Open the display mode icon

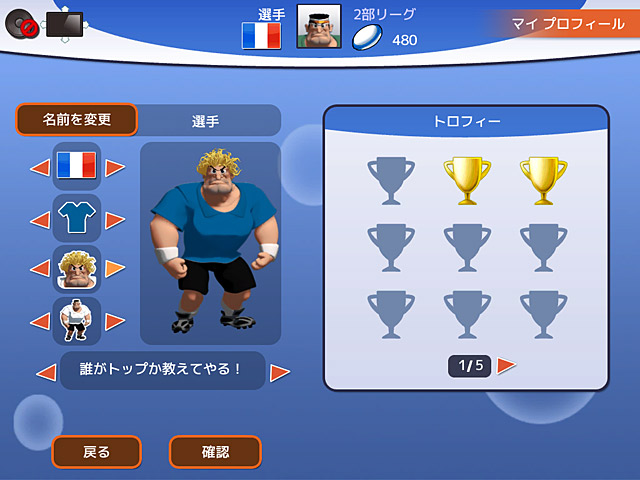click(x=64, y=23)
